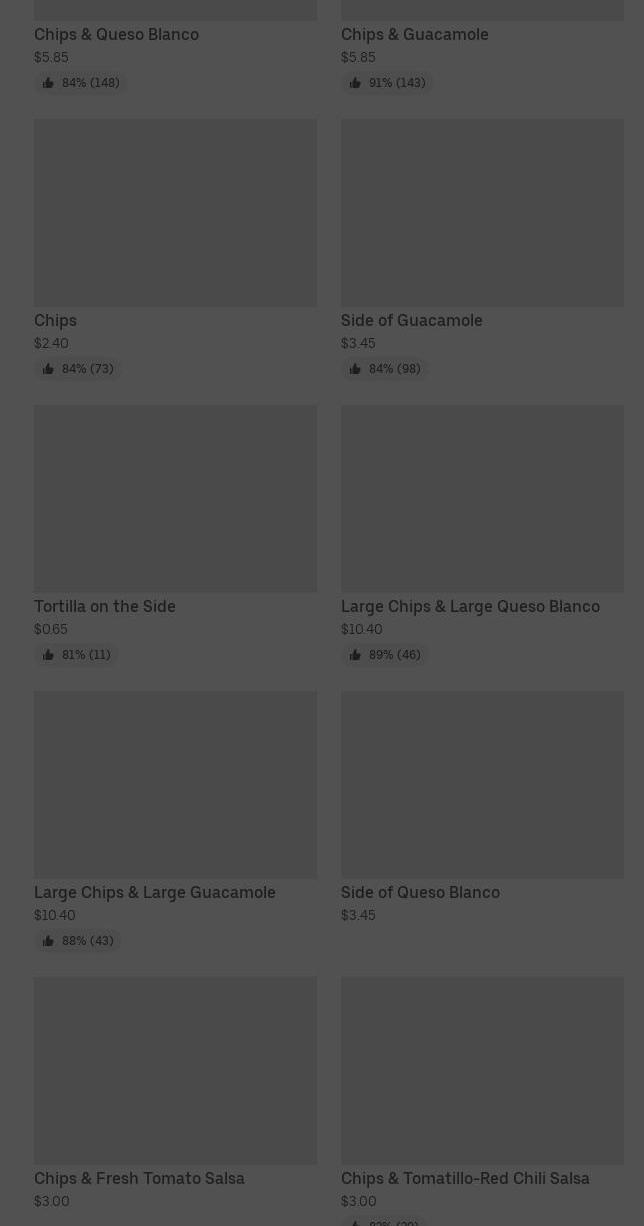Open the Chips & Queso Blanco item

116,35
